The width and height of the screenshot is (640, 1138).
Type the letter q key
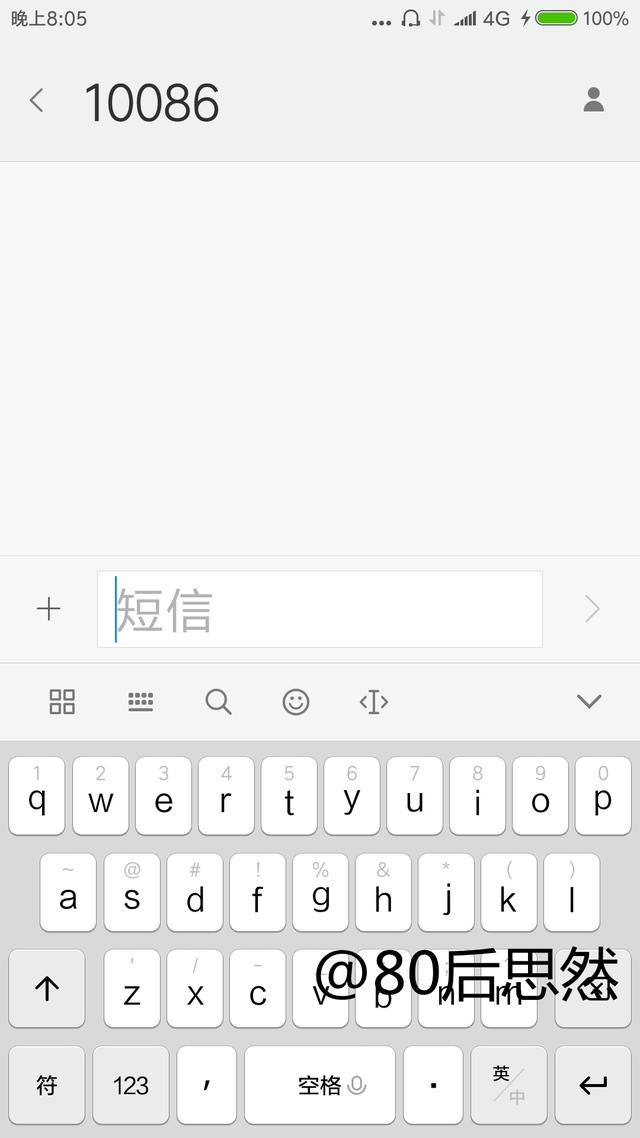point(37,797)
